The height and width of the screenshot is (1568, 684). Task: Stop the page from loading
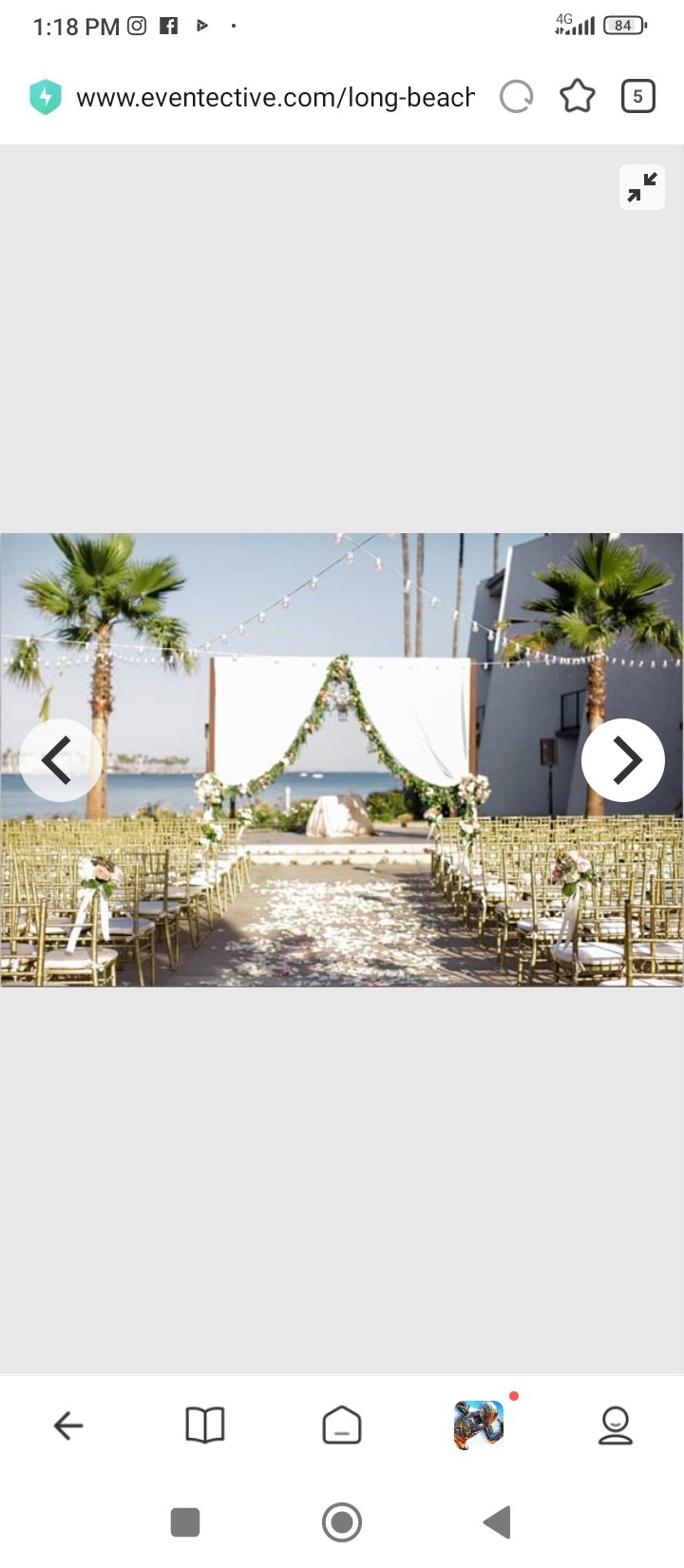[x=517, y=97]
